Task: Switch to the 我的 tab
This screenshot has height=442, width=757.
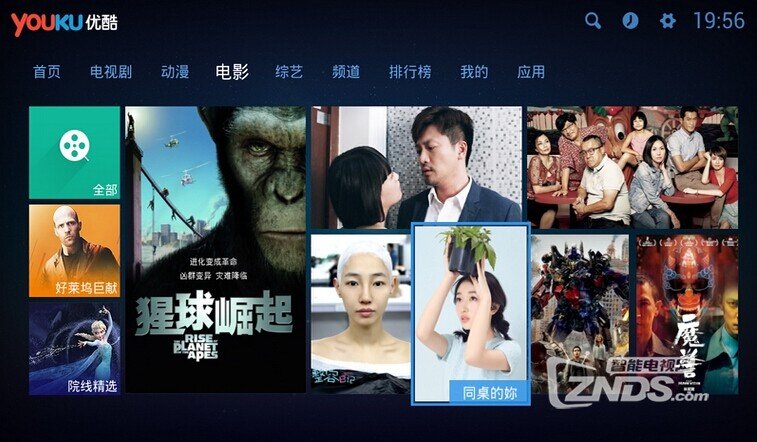Action: coord(474,72)
